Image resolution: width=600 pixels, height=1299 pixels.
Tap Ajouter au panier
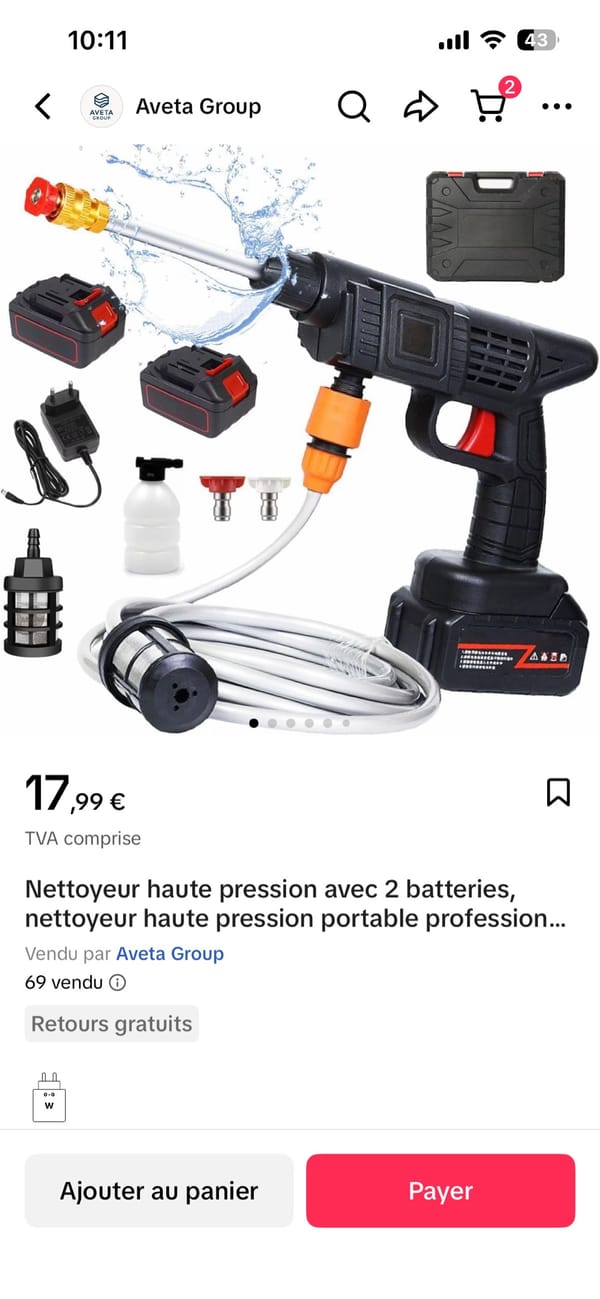pos(159,1191)
